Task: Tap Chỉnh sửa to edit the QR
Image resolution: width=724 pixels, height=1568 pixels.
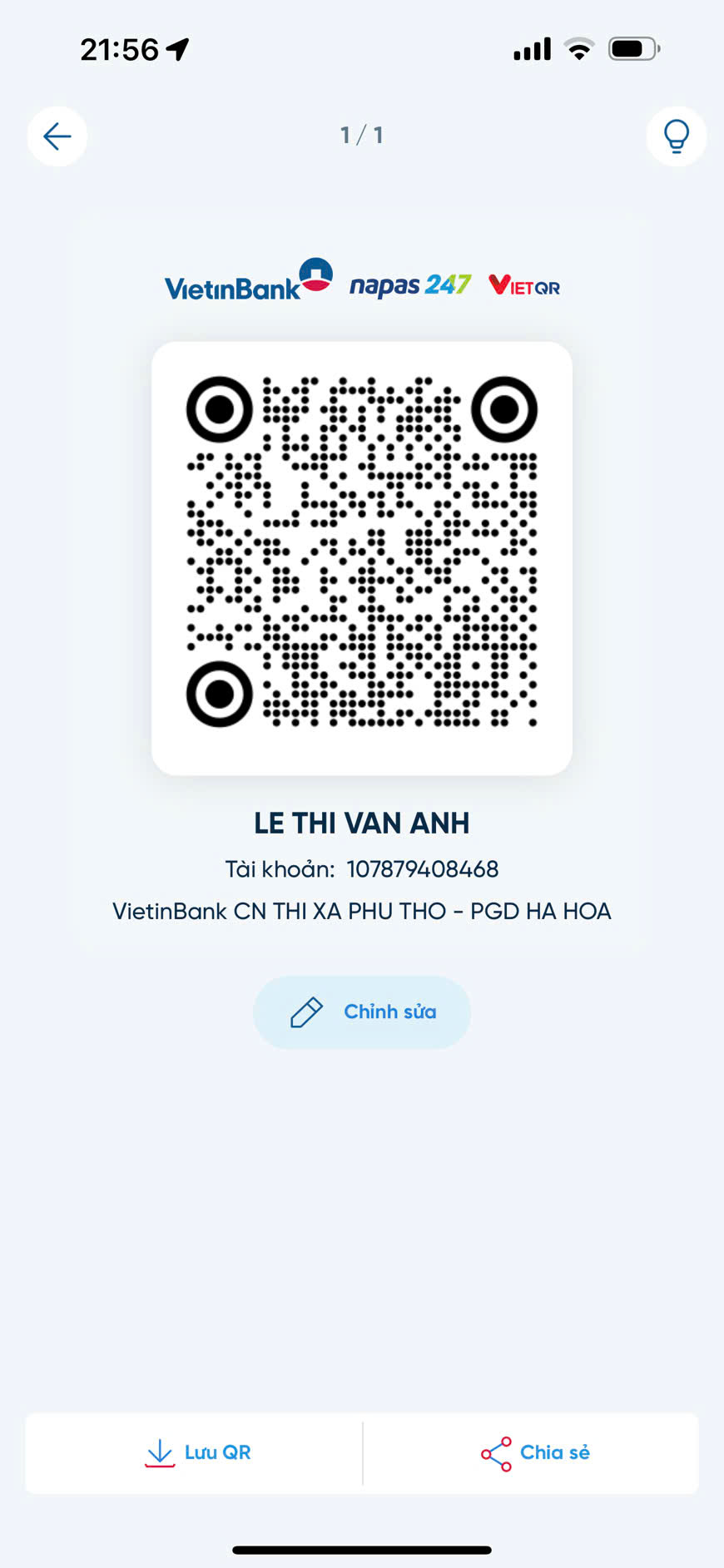Action: click(x=362, y=1012)
